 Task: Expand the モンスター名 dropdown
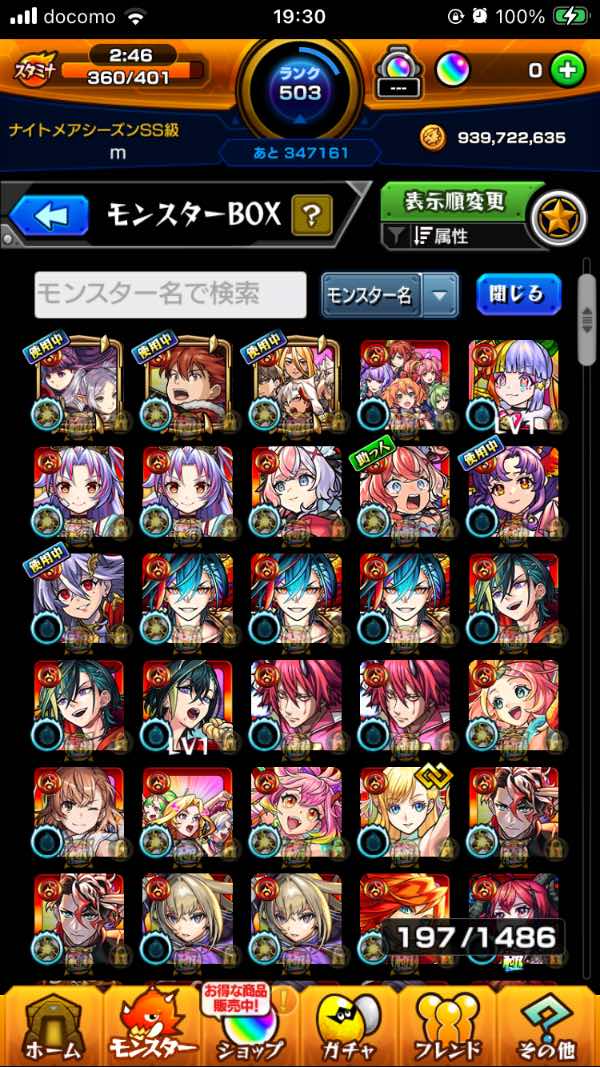(x=439, y=295)
